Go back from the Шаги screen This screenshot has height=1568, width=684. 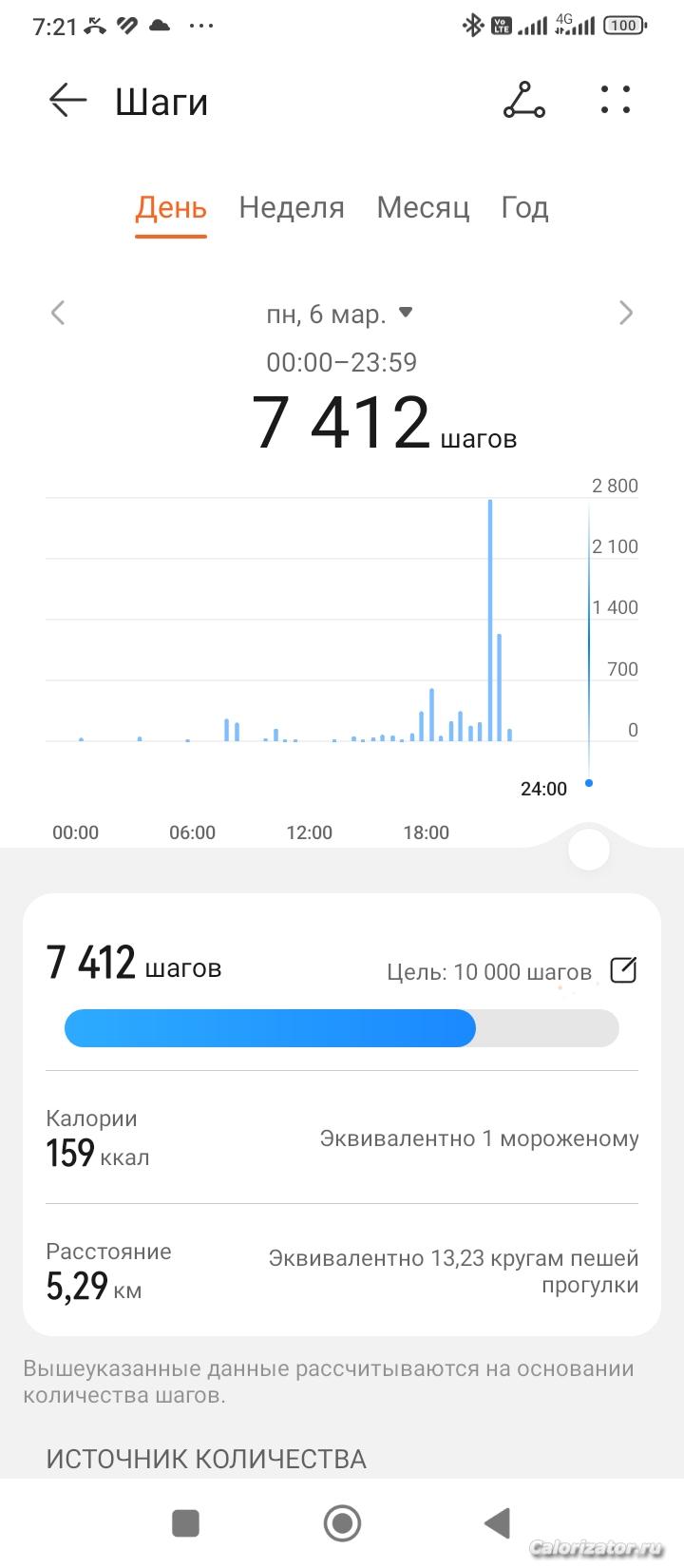point(67,100)
